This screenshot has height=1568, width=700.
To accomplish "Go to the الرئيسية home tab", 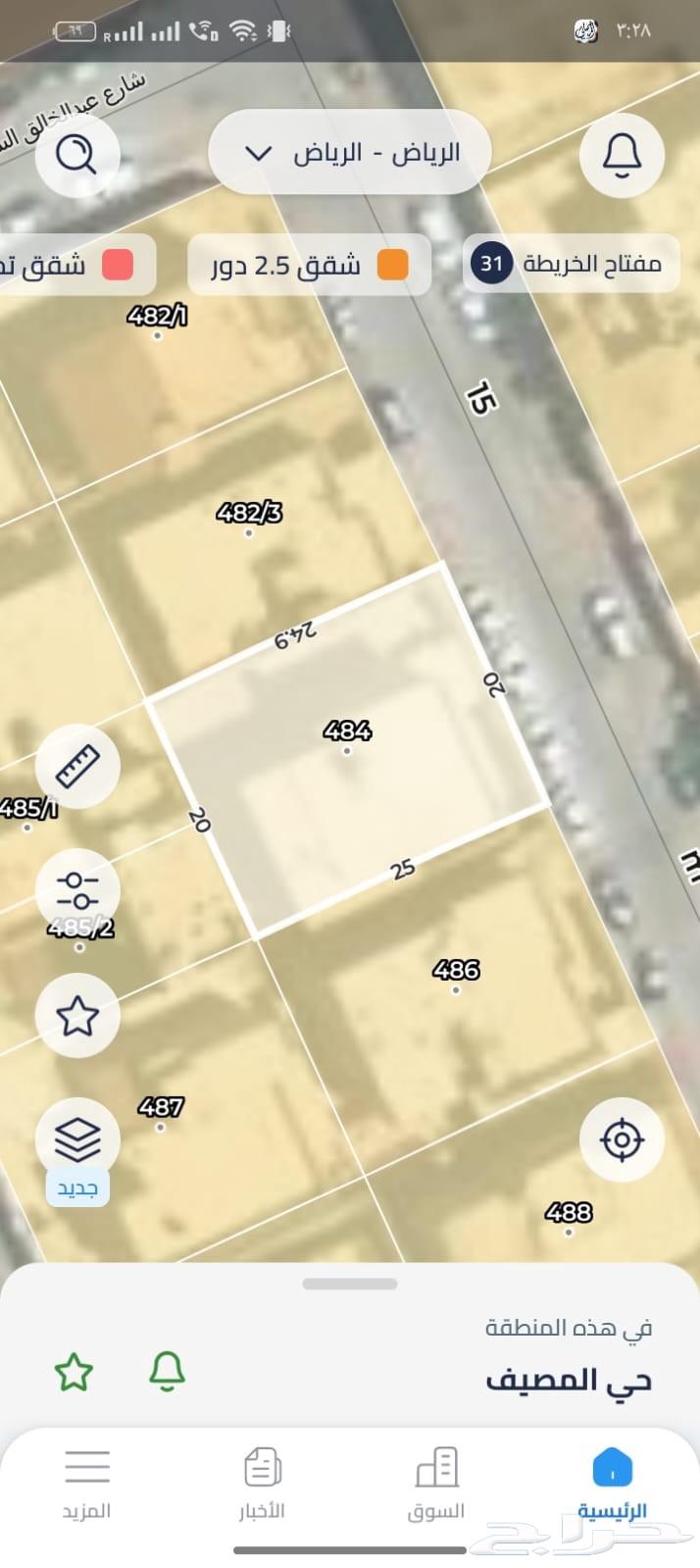I will pos(612,1484).
